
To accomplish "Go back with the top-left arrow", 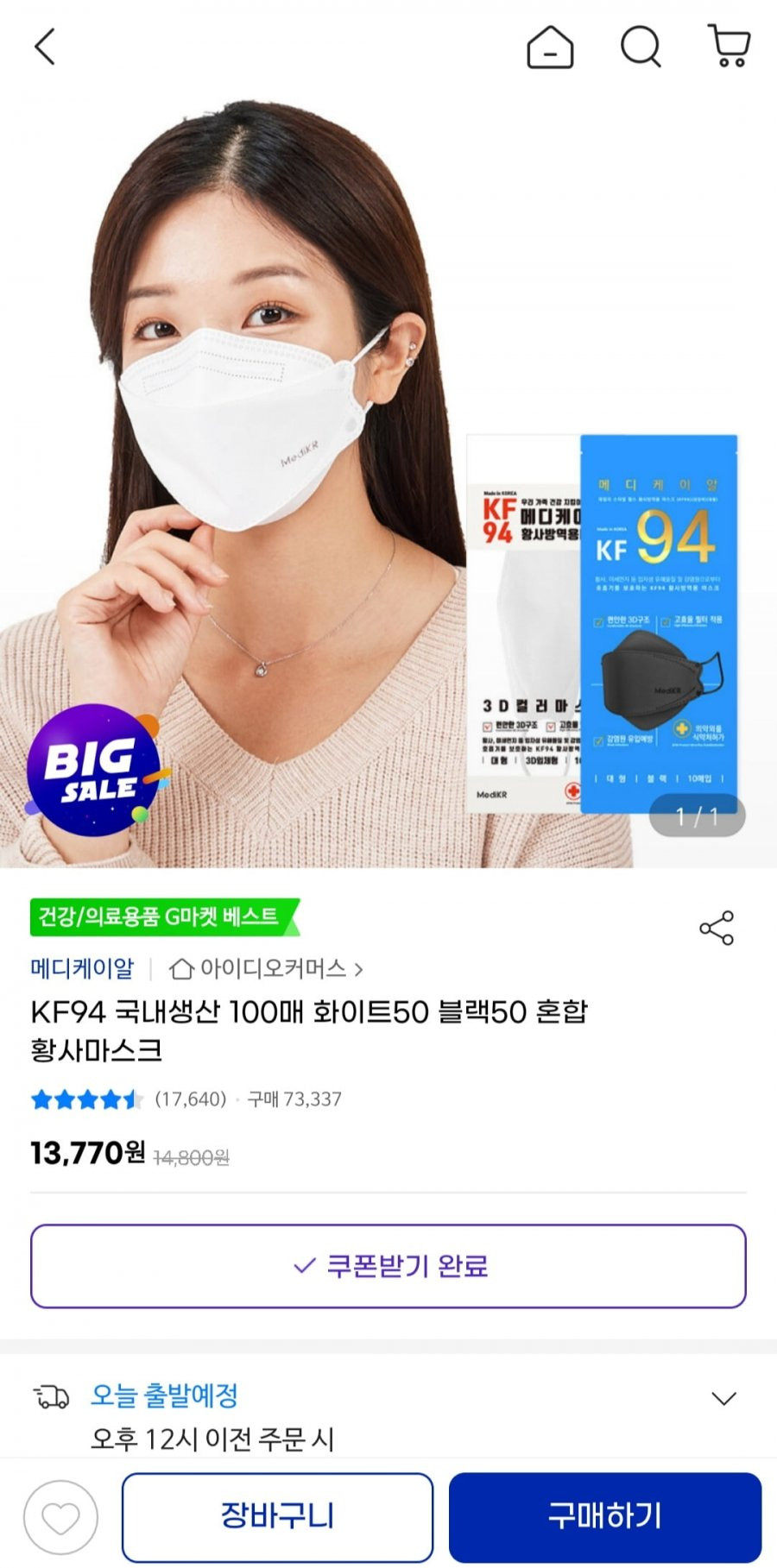I will coord(45,47).
